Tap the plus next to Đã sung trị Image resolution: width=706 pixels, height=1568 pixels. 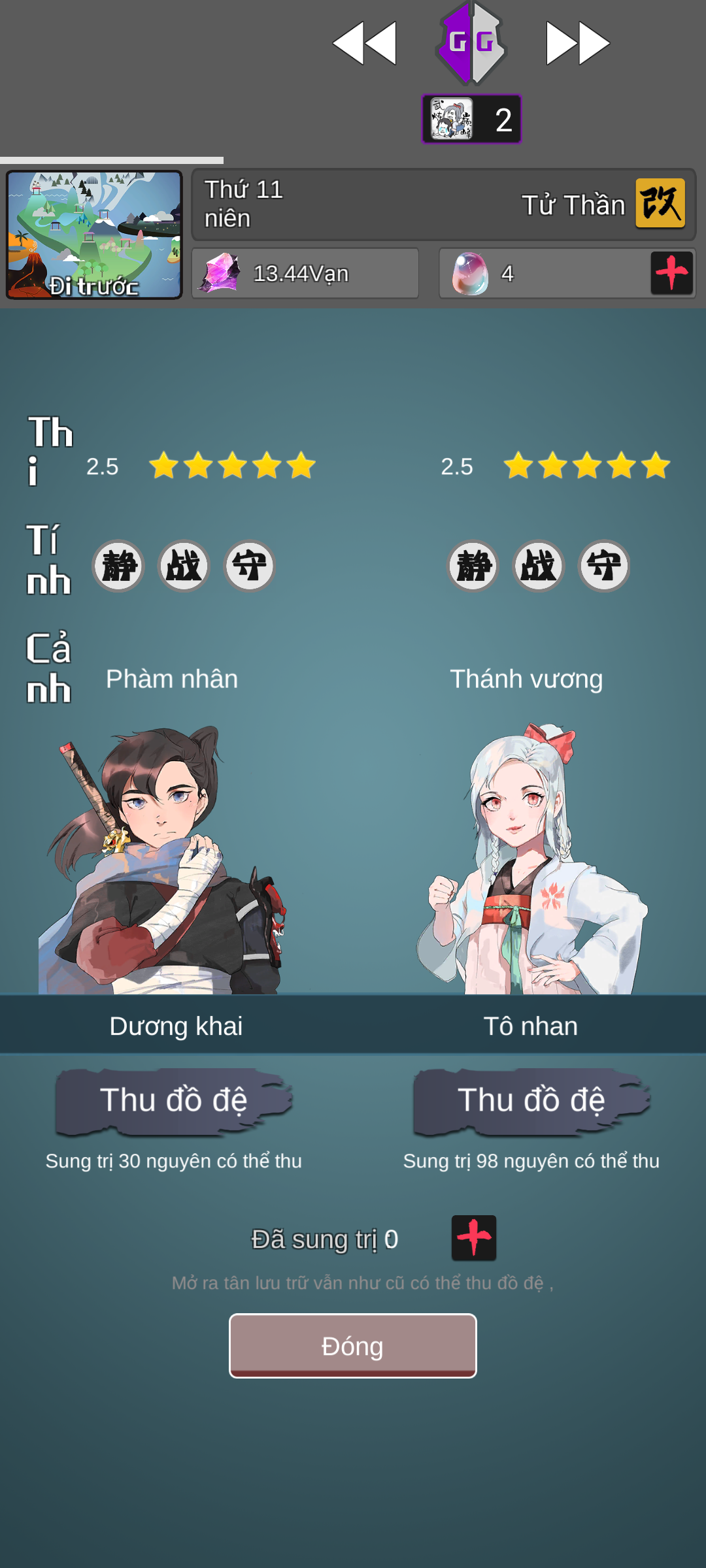tap(474, 1237)
